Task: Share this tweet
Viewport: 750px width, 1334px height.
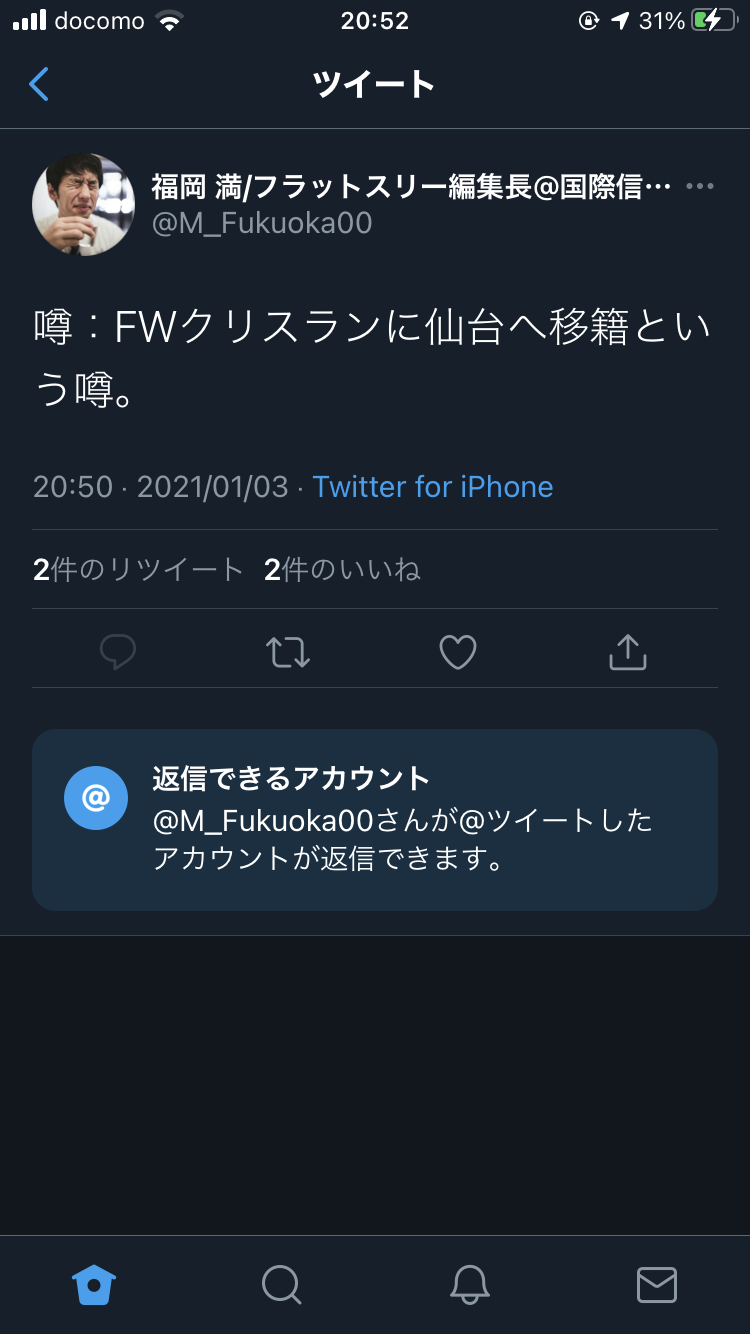Action: 628,652
